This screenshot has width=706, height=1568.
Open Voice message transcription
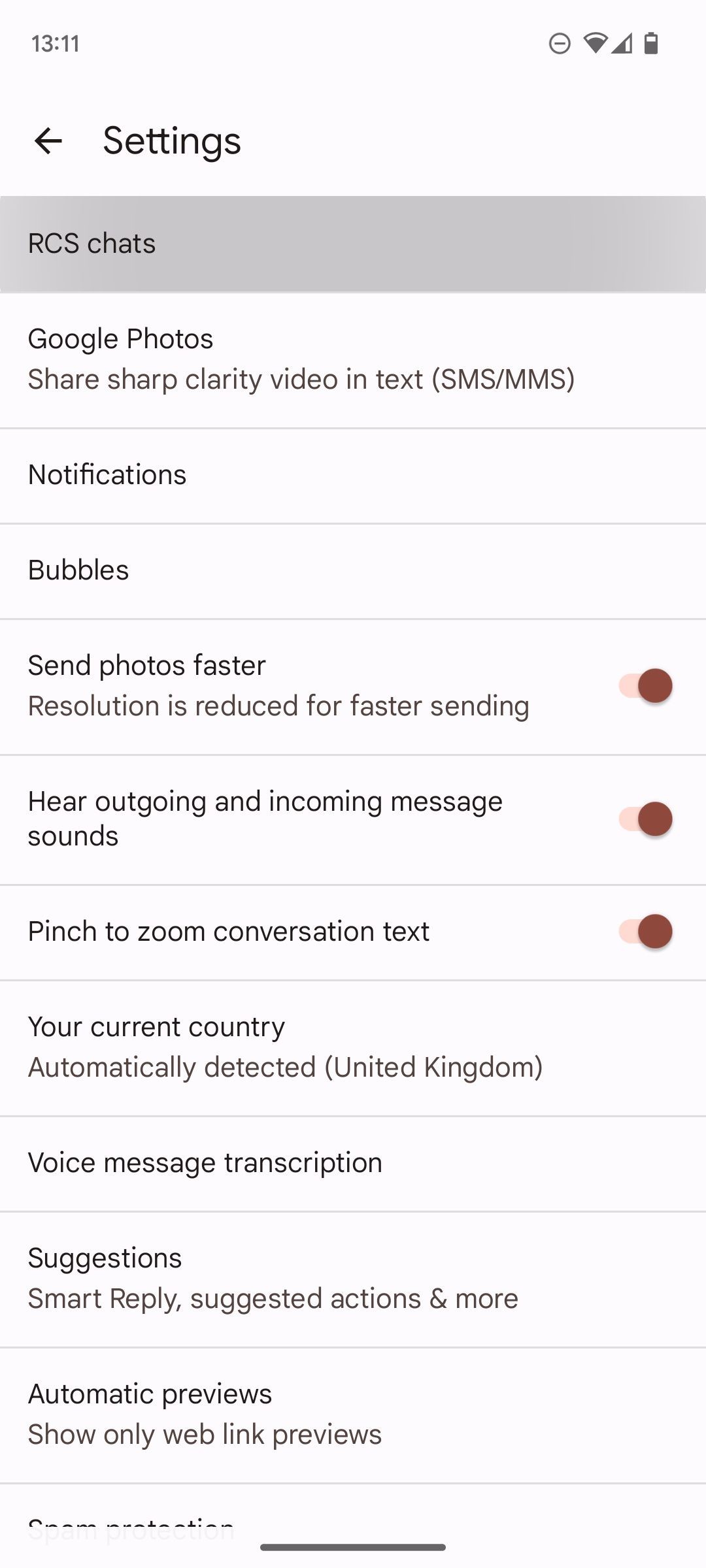pos(353,1163)
